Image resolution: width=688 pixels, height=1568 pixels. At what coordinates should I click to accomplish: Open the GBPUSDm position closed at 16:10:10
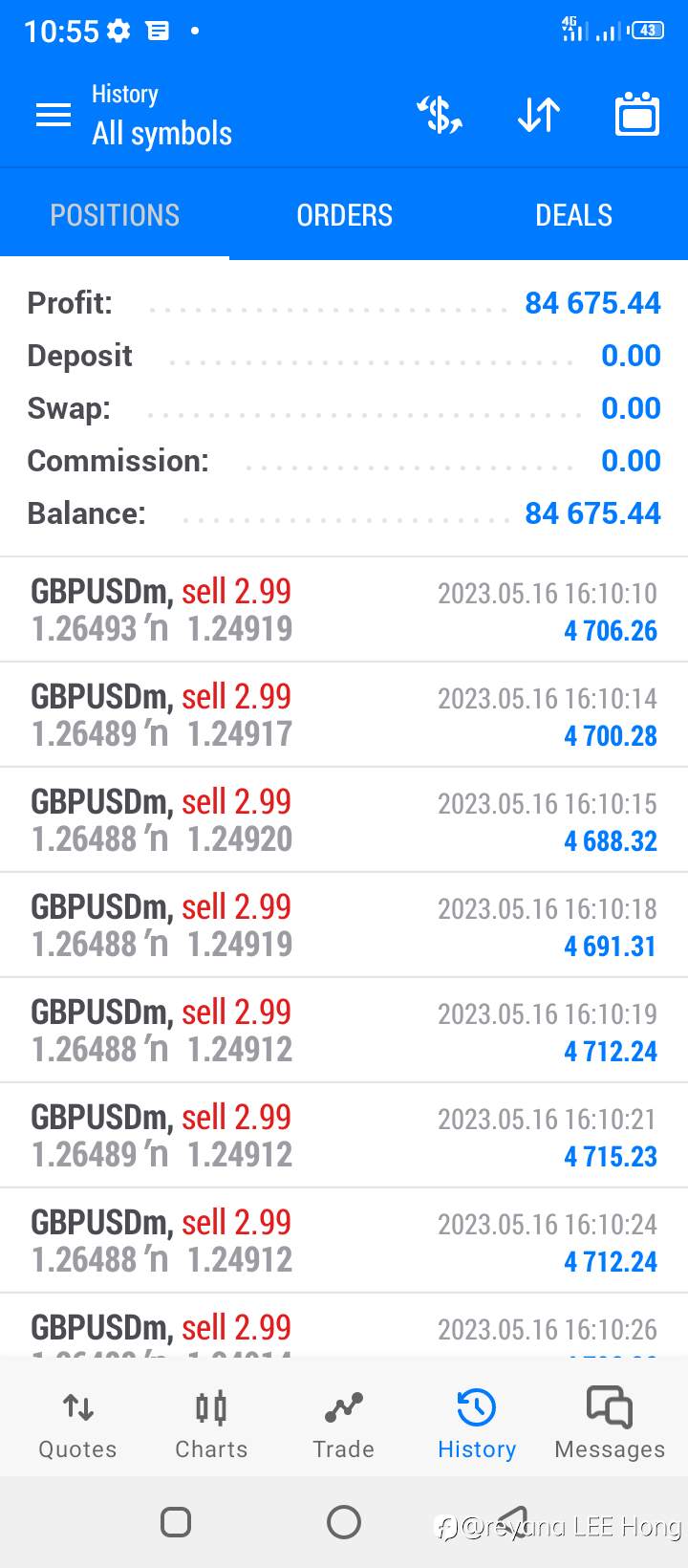(x=344, y=610)
